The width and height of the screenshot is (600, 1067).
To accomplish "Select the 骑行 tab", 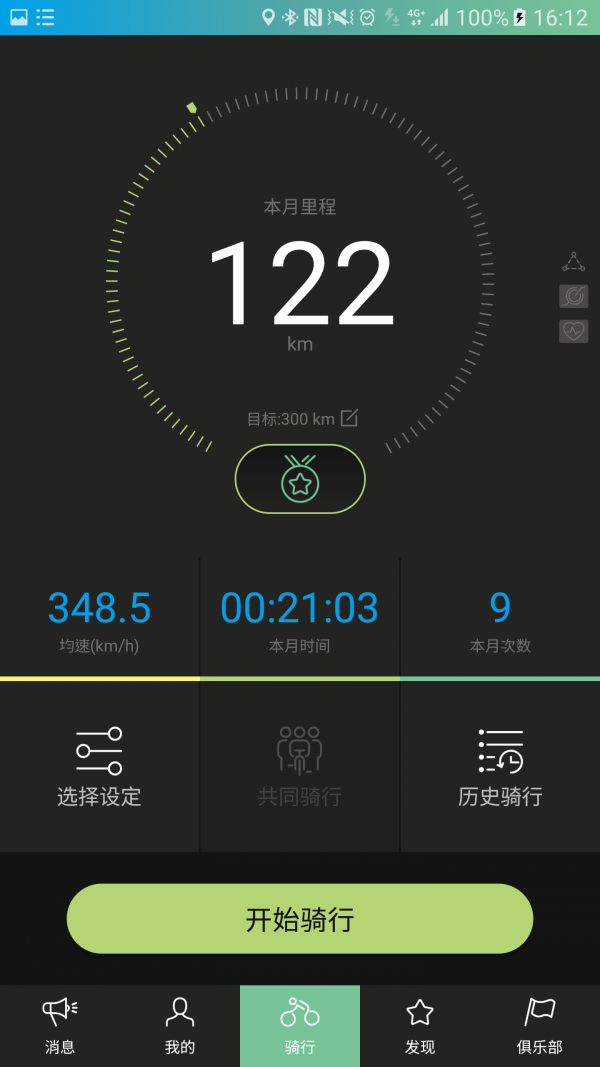I will (x=300, y=1026).
